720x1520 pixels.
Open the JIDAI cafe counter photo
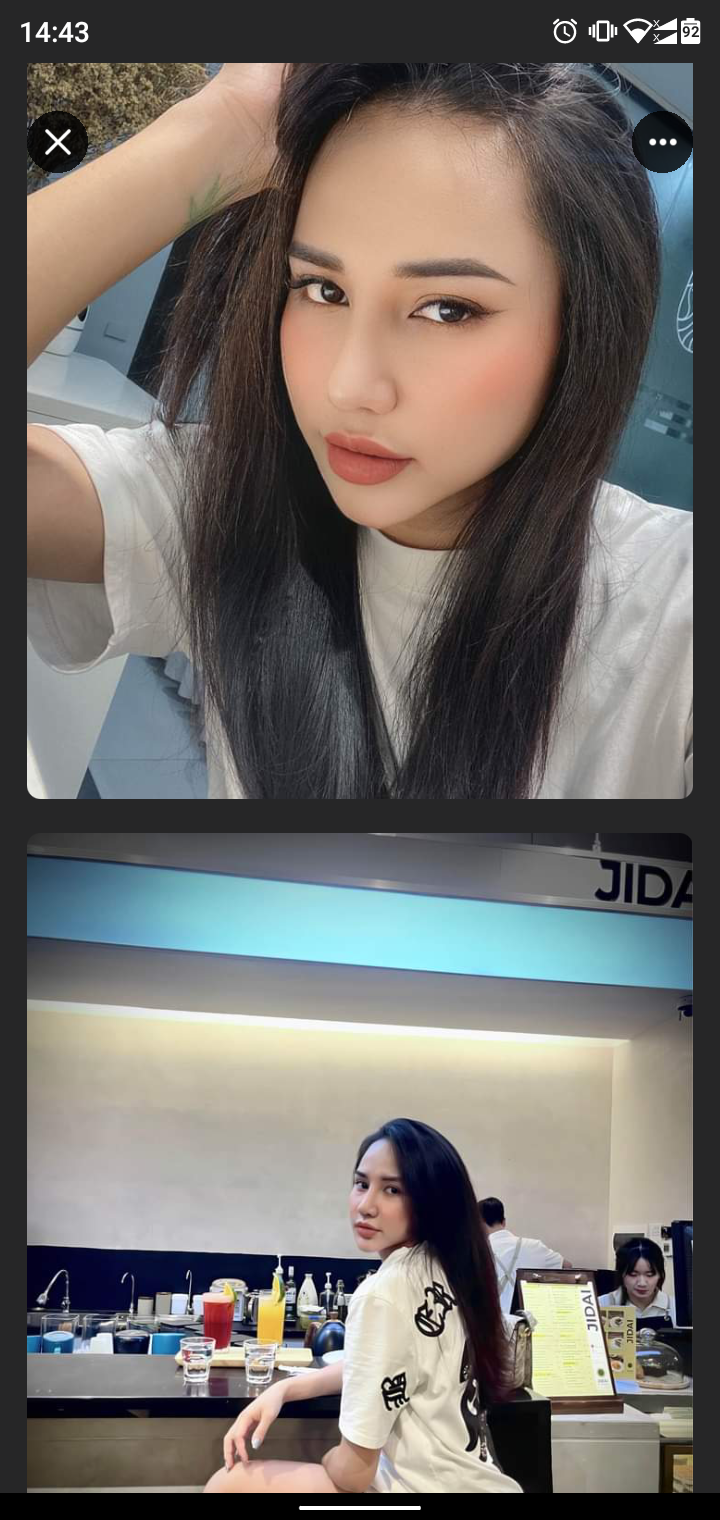[x=360, y=1160]
